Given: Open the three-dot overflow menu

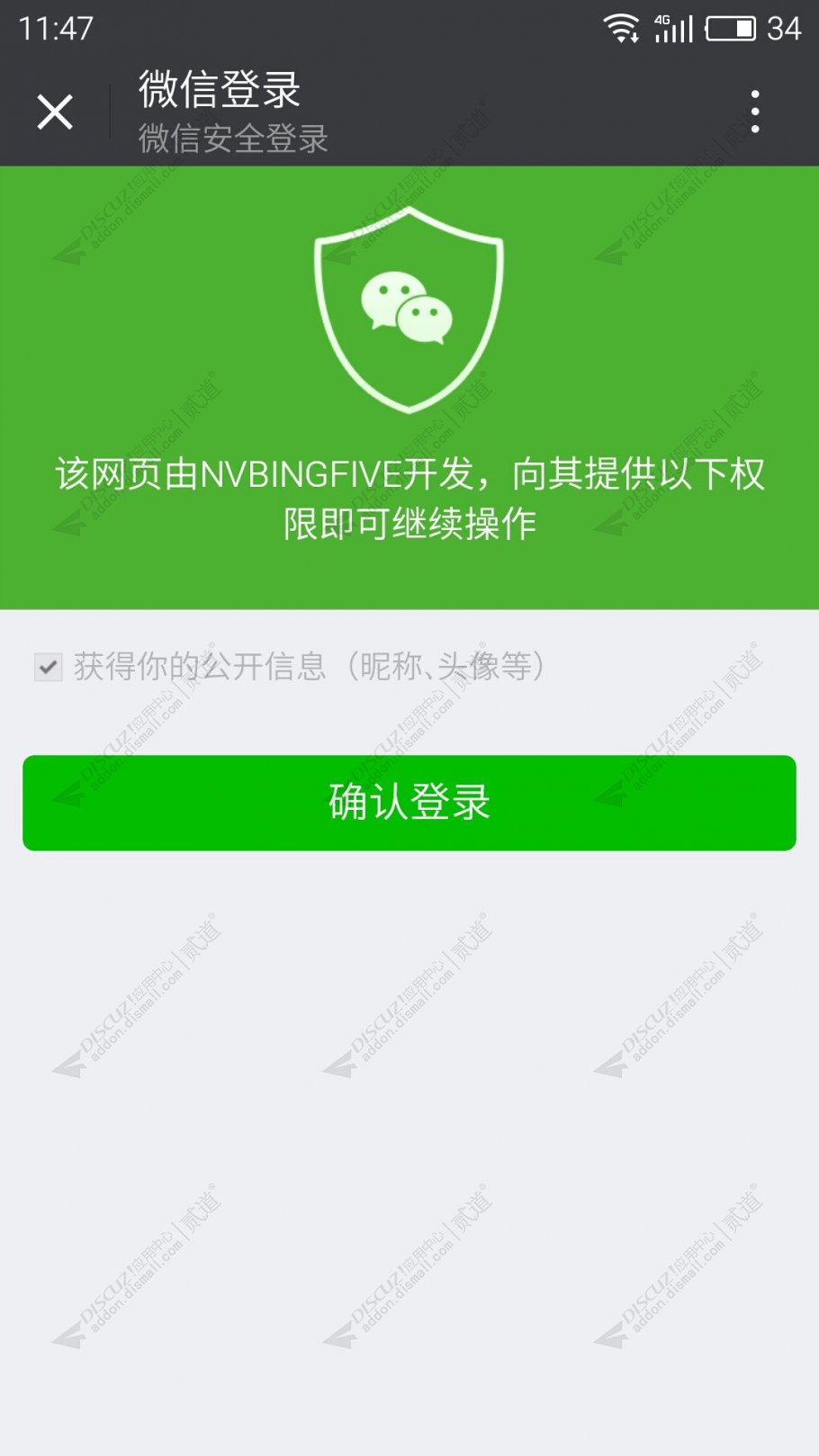Looking at the screenshot, I should pos(754,112).
